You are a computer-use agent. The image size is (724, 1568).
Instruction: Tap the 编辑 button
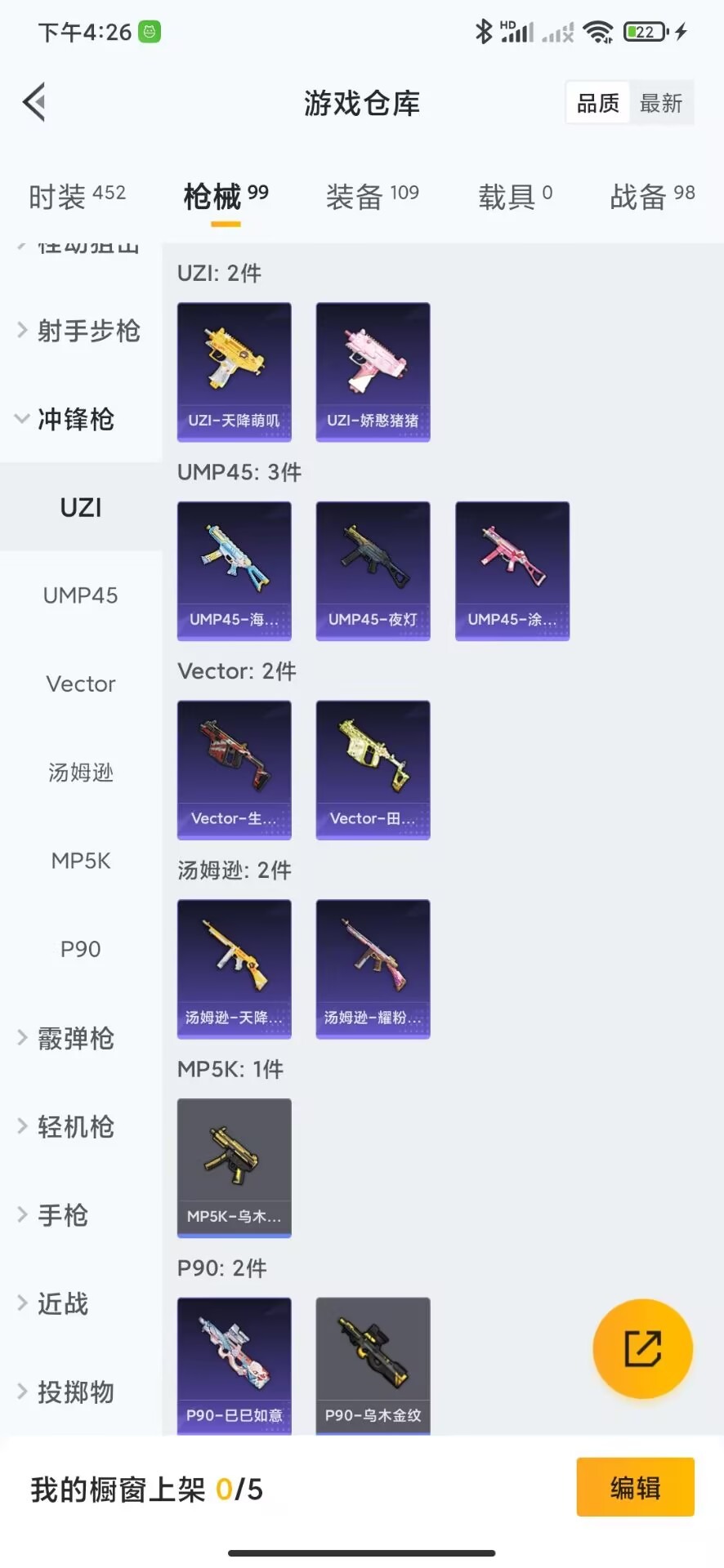[635, 1487]
